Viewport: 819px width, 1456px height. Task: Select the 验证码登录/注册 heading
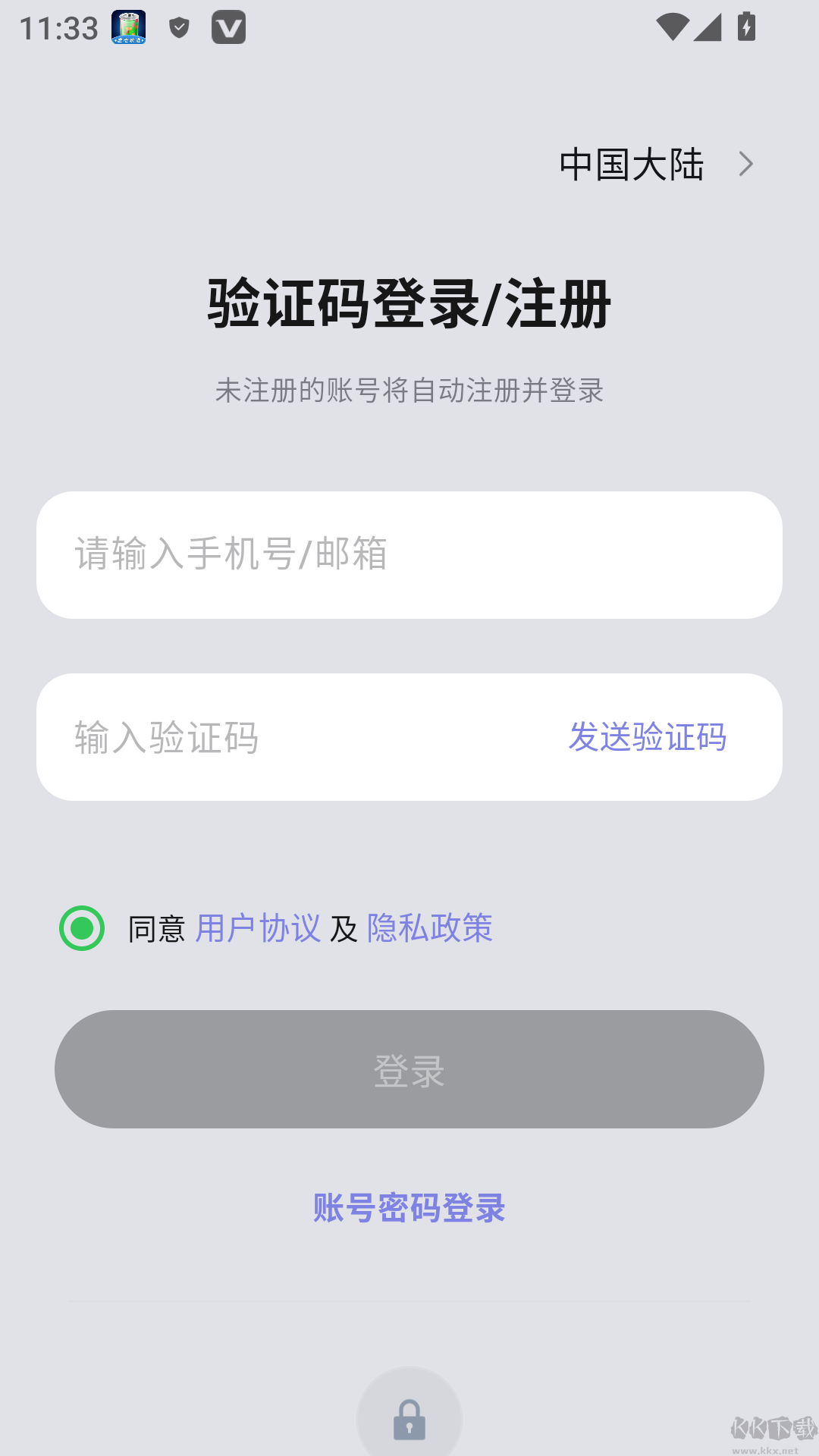409,302
